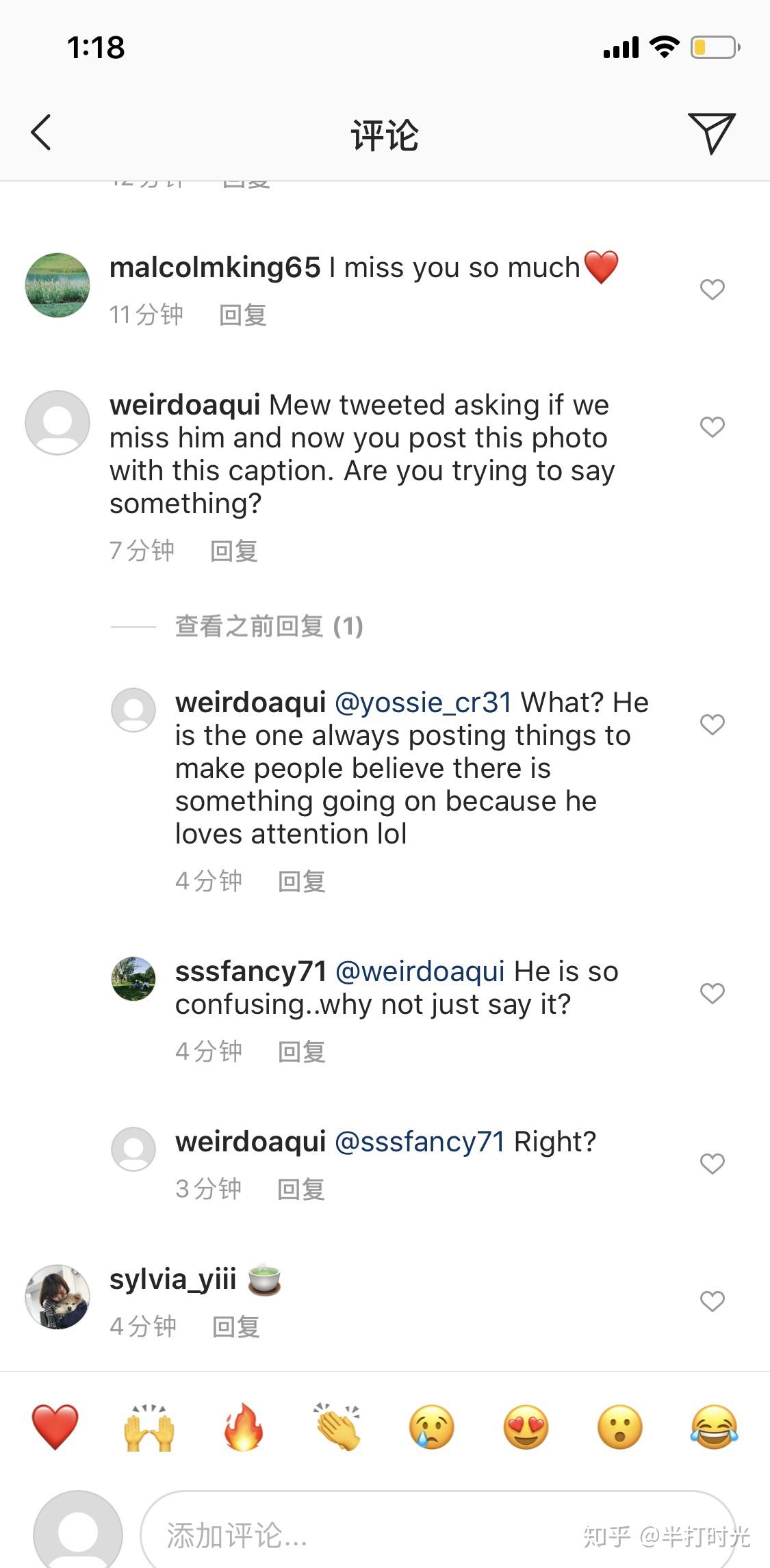770x1568 pixels.
Task: Expand the previous replies (1) link
Action: [x=268, y=626]
